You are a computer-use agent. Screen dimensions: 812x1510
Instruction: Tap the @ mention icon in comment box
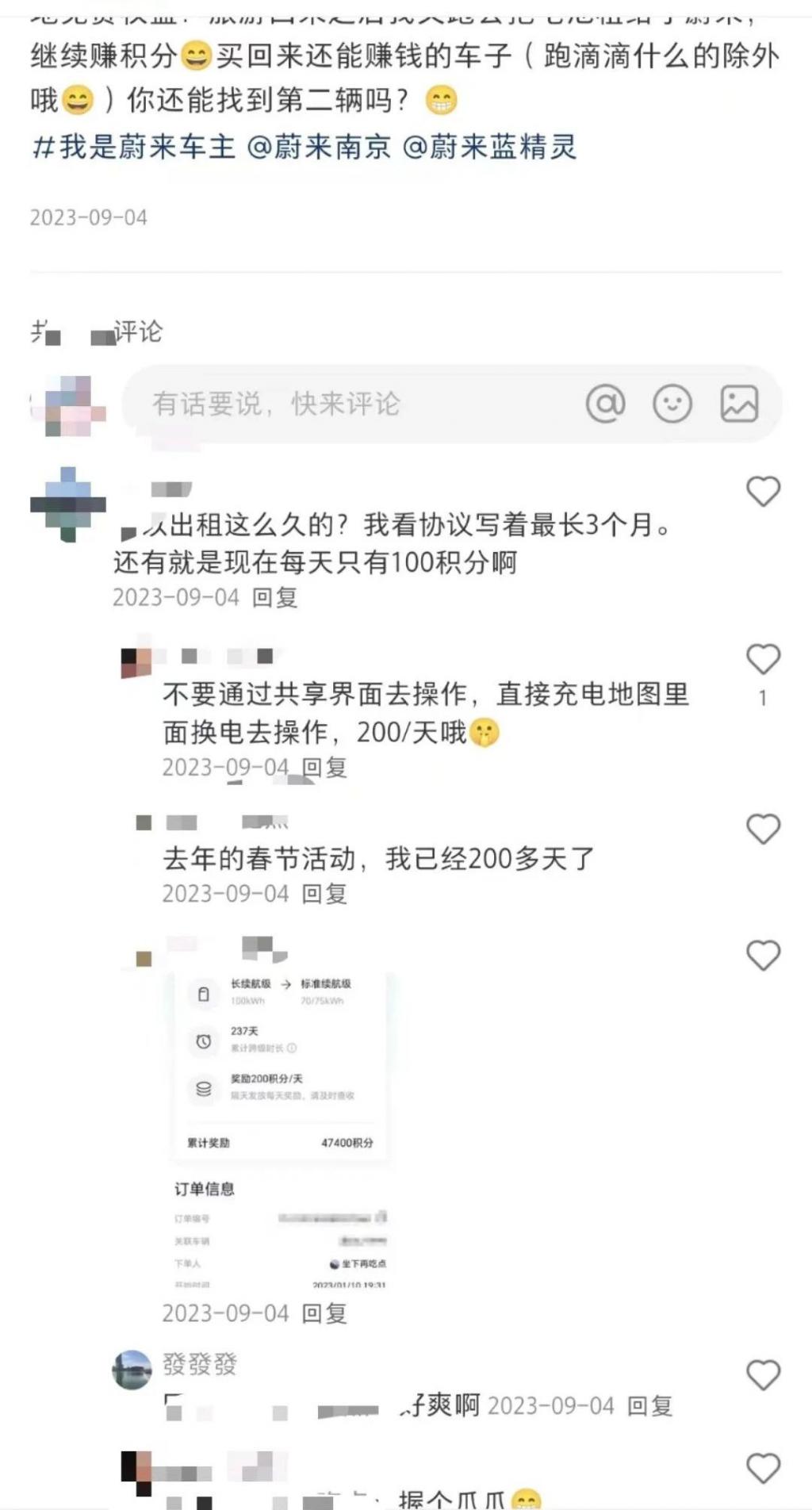(605, 404)
